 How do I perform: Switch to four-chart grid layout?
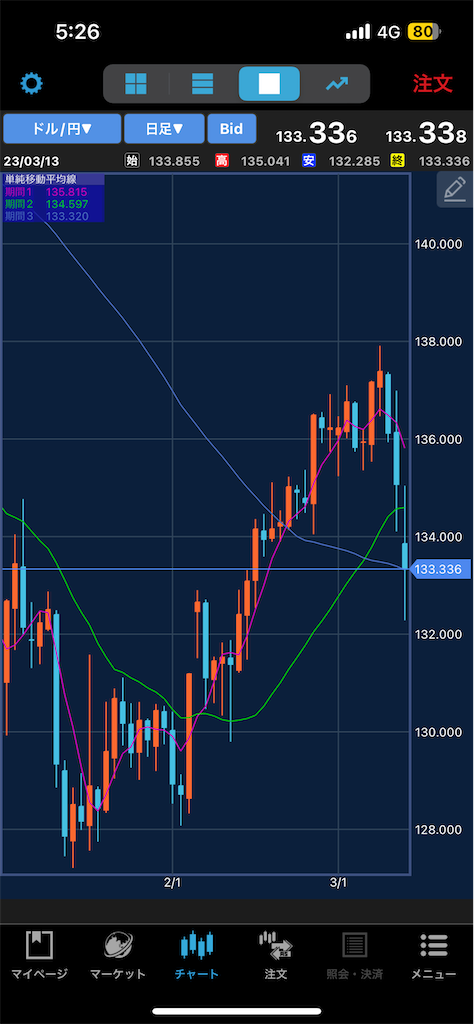[x=136, y=84]
